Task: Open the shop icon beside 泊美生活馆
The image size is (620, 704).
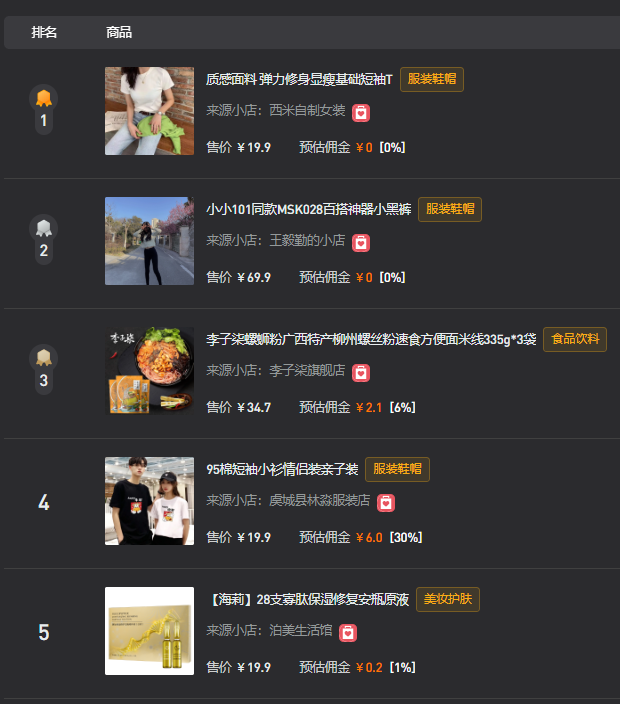Action: (348, 632)
